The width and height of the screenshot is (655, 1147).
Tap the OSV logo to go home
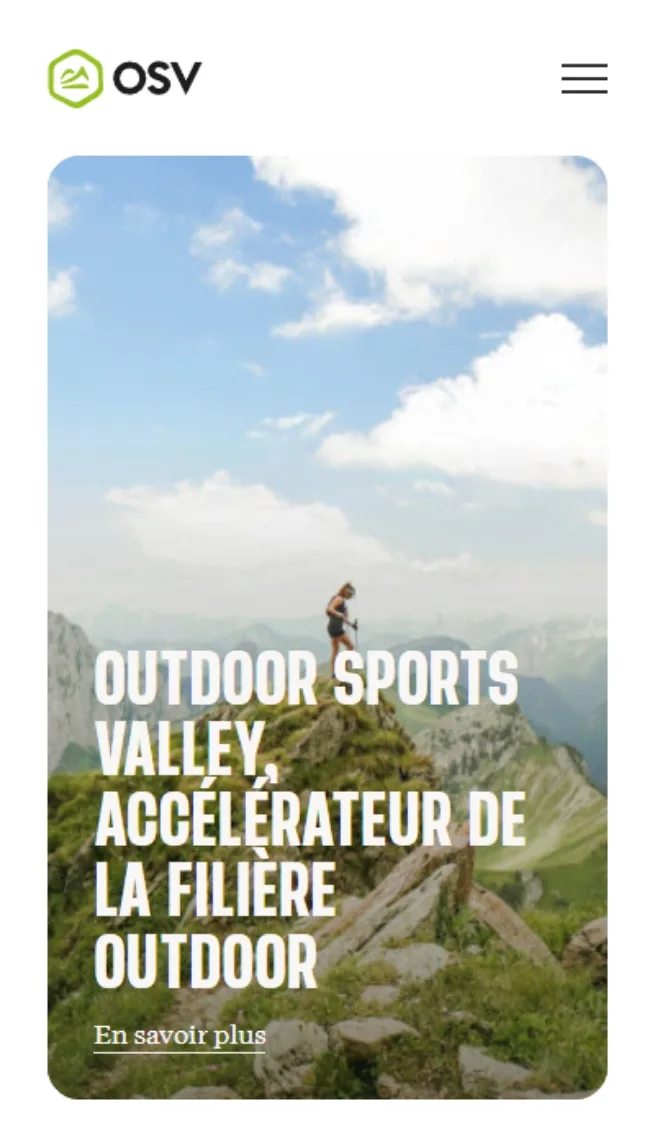pyautogui.click(x=125, y=78)
